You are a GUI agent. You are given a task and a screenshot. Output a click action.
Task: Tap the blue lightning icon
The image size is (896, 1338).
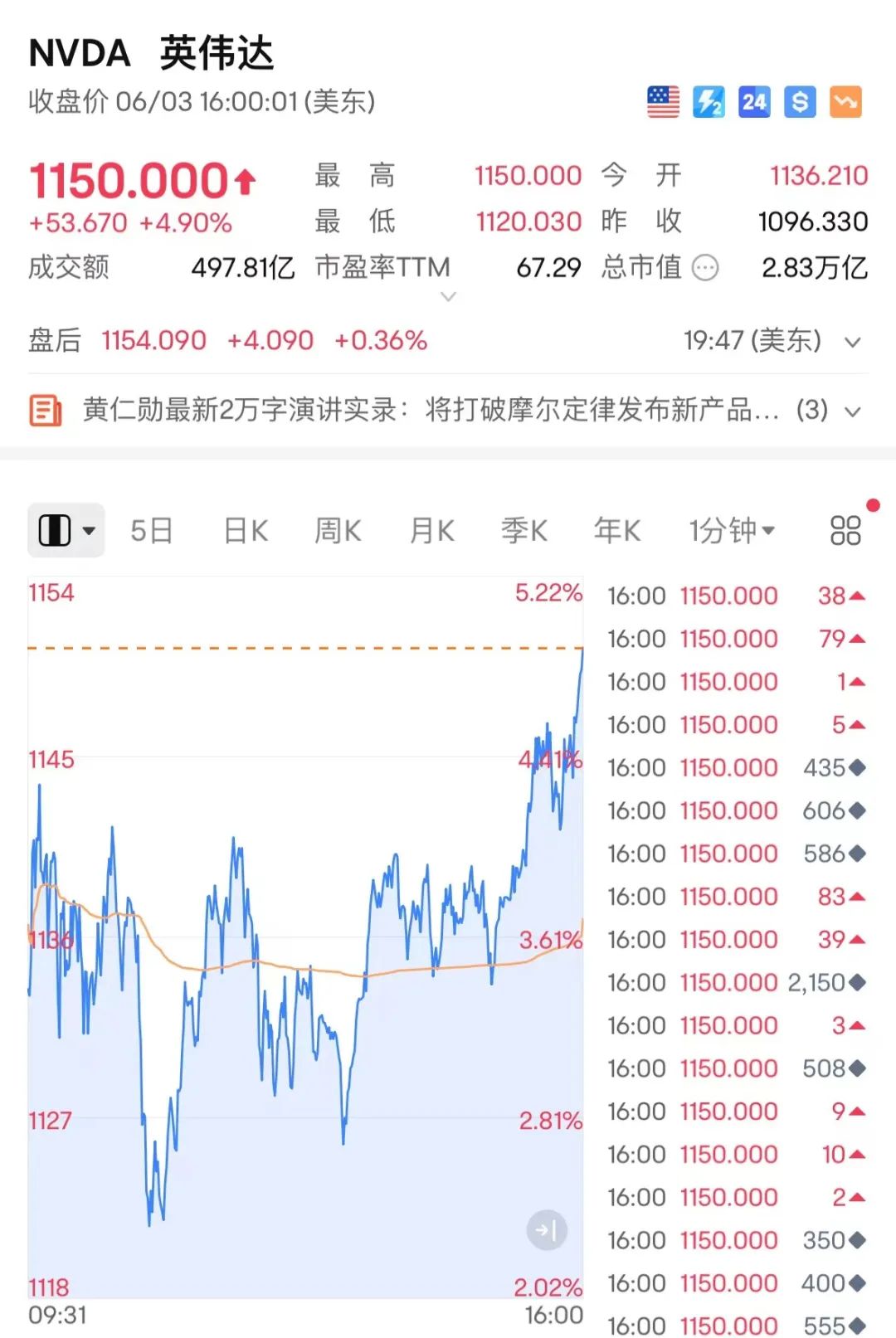709,102
